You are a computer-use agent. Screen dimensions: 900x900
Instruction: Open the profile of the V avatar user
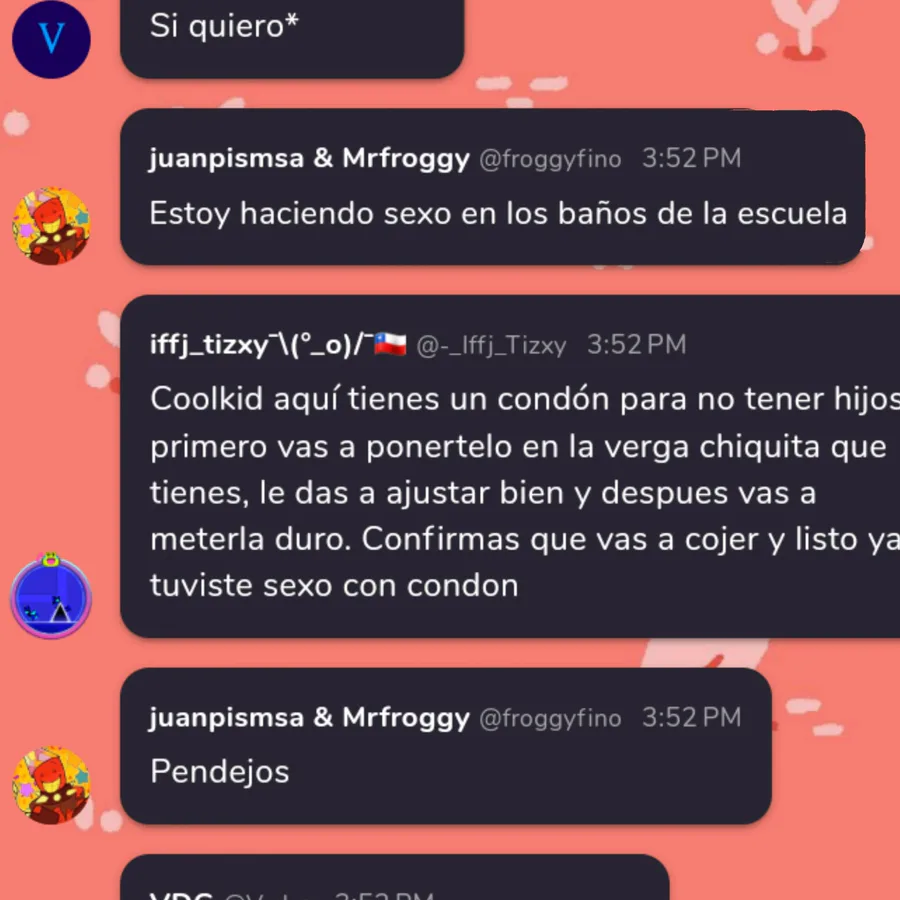tap(51, 39)
